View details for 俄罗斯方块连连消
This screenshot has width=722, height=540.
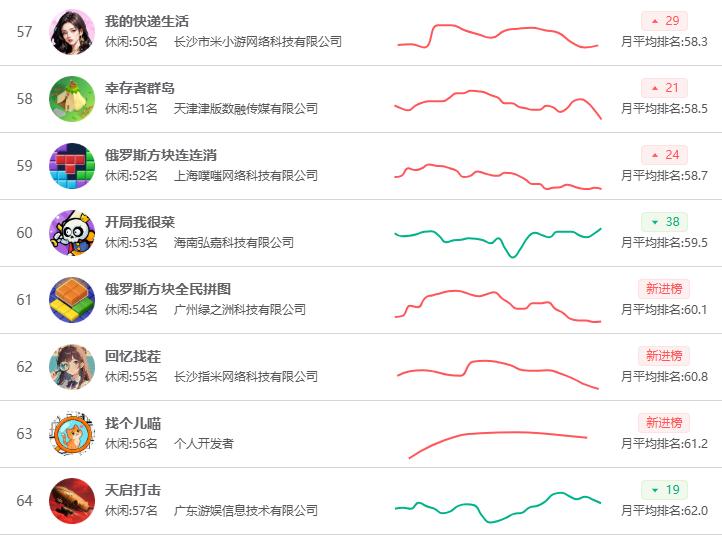pyautogui.click(x=161, y=155)
